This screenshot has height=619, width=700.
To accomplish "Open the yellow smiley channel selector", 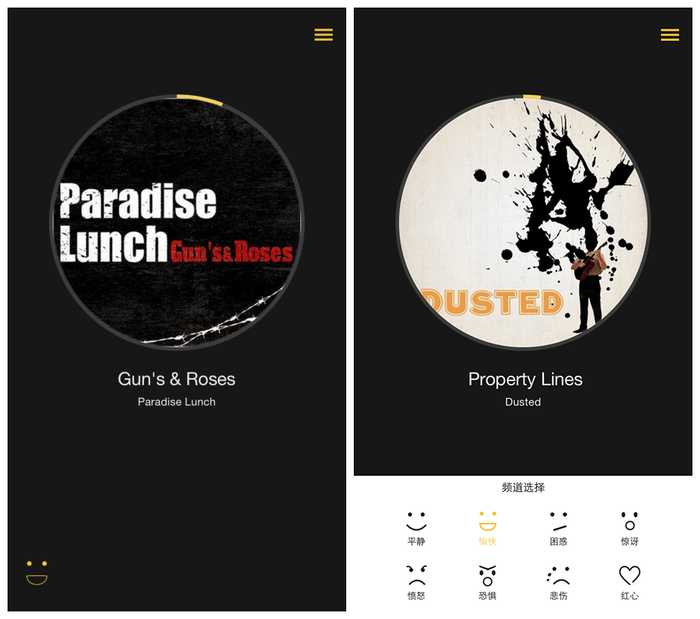I will [x=37, y=572].
